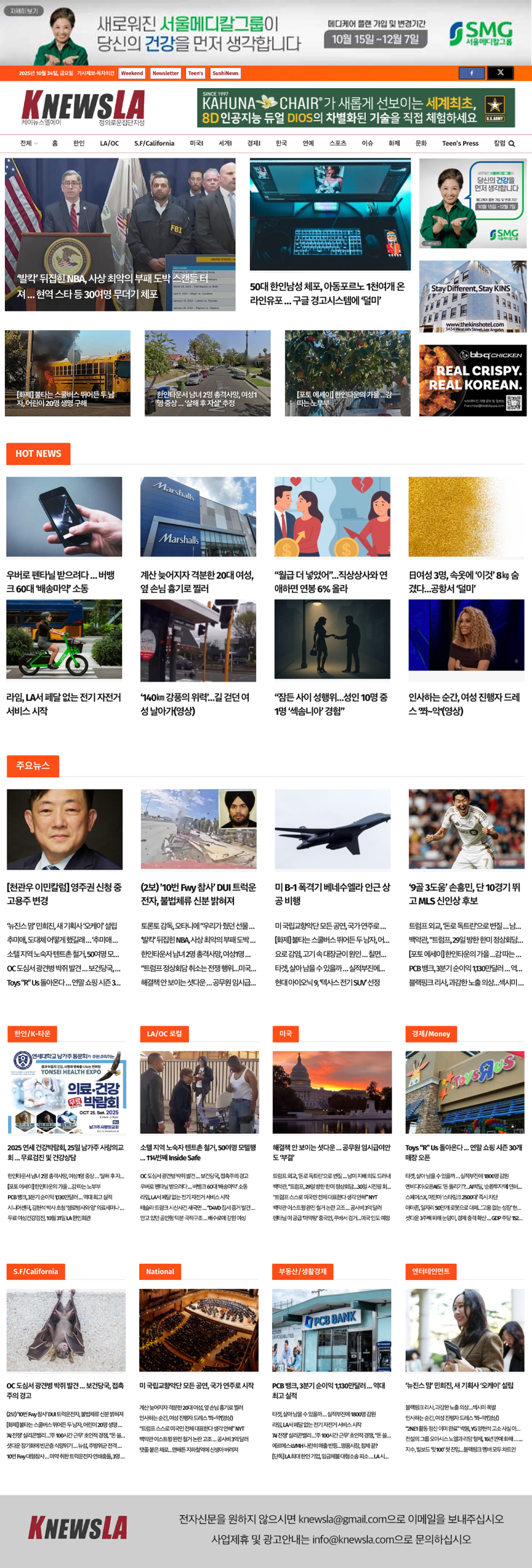Read the 우버로 펜타닐 받으려다 story
This screenshot has width=532, height=1568.
coord(61,581)
